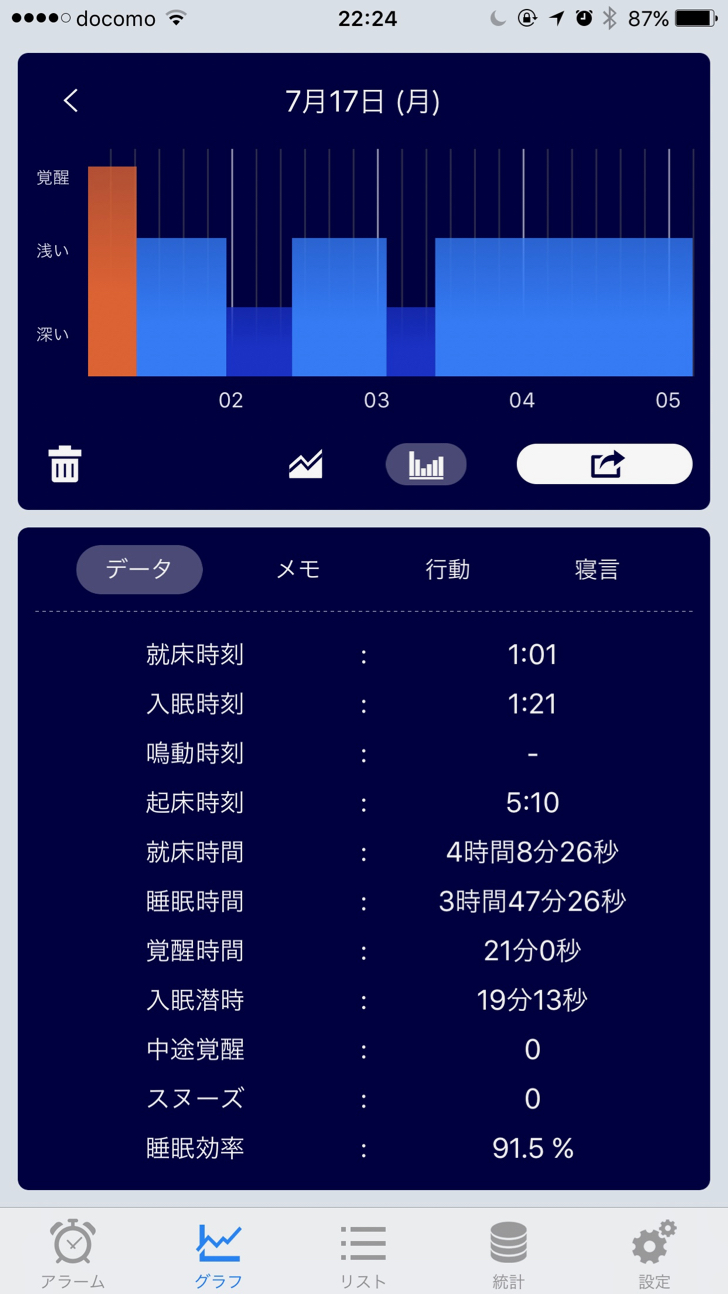The width and height of the screenshot is (728, 1294).
Task: Open the 統計 tab
Action: click(508, 1252)
